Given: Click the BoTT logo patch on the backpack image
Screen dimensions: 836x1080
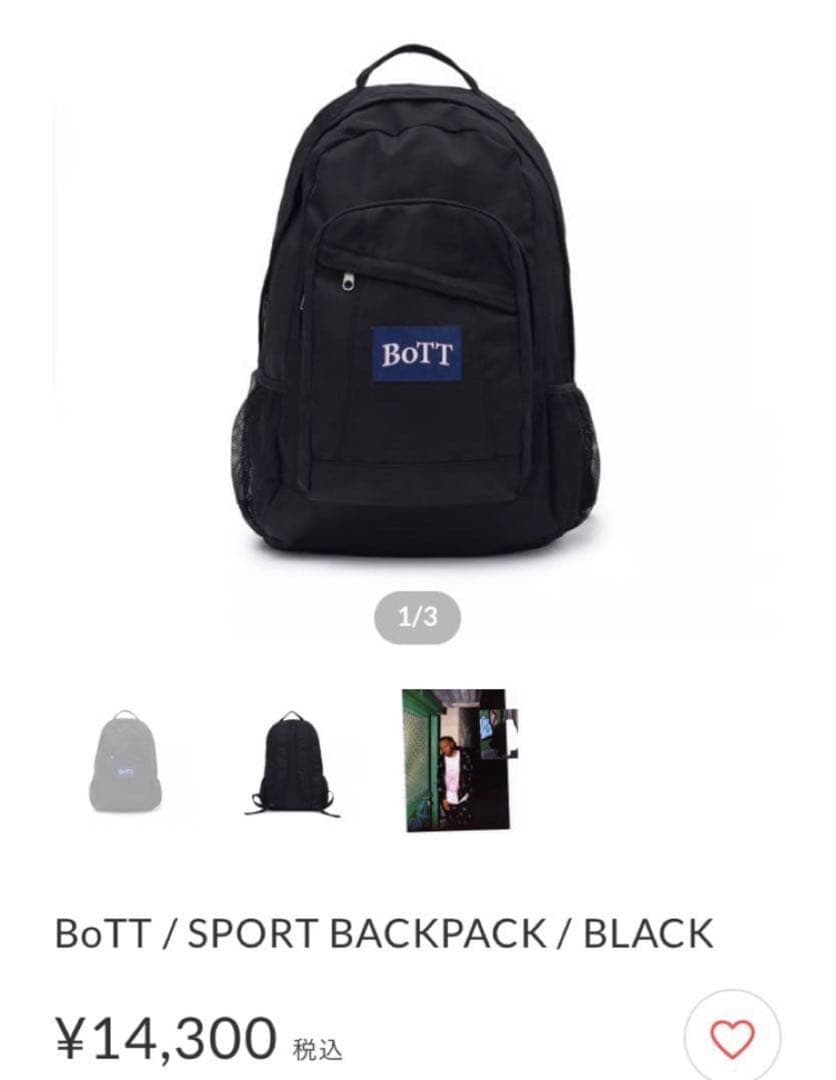Looking at the screenshot, I should coord(420,355).
